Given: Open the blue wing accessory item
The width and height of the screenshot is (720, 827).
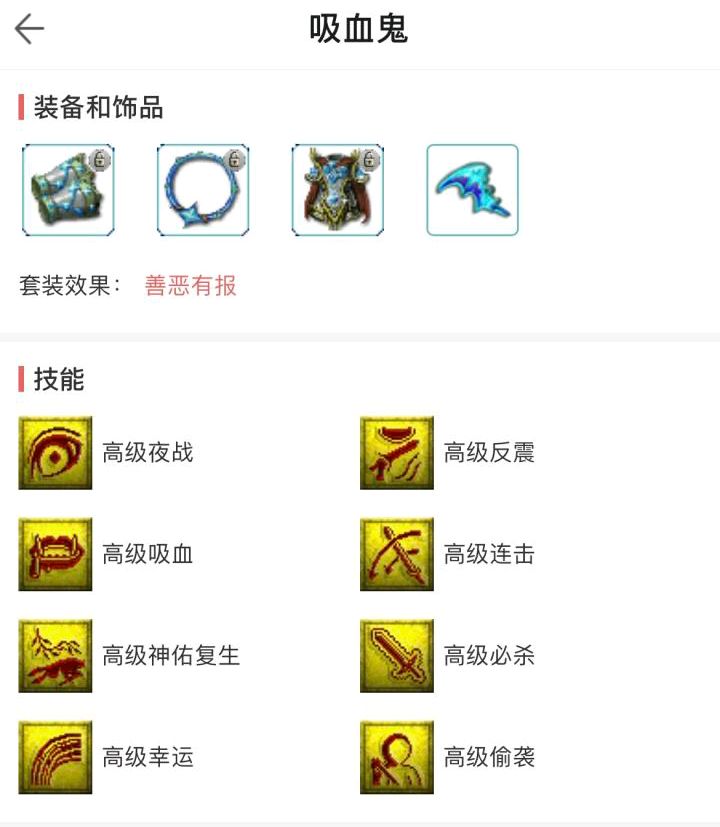Looking at the screenshot, I should pos(472,190).
